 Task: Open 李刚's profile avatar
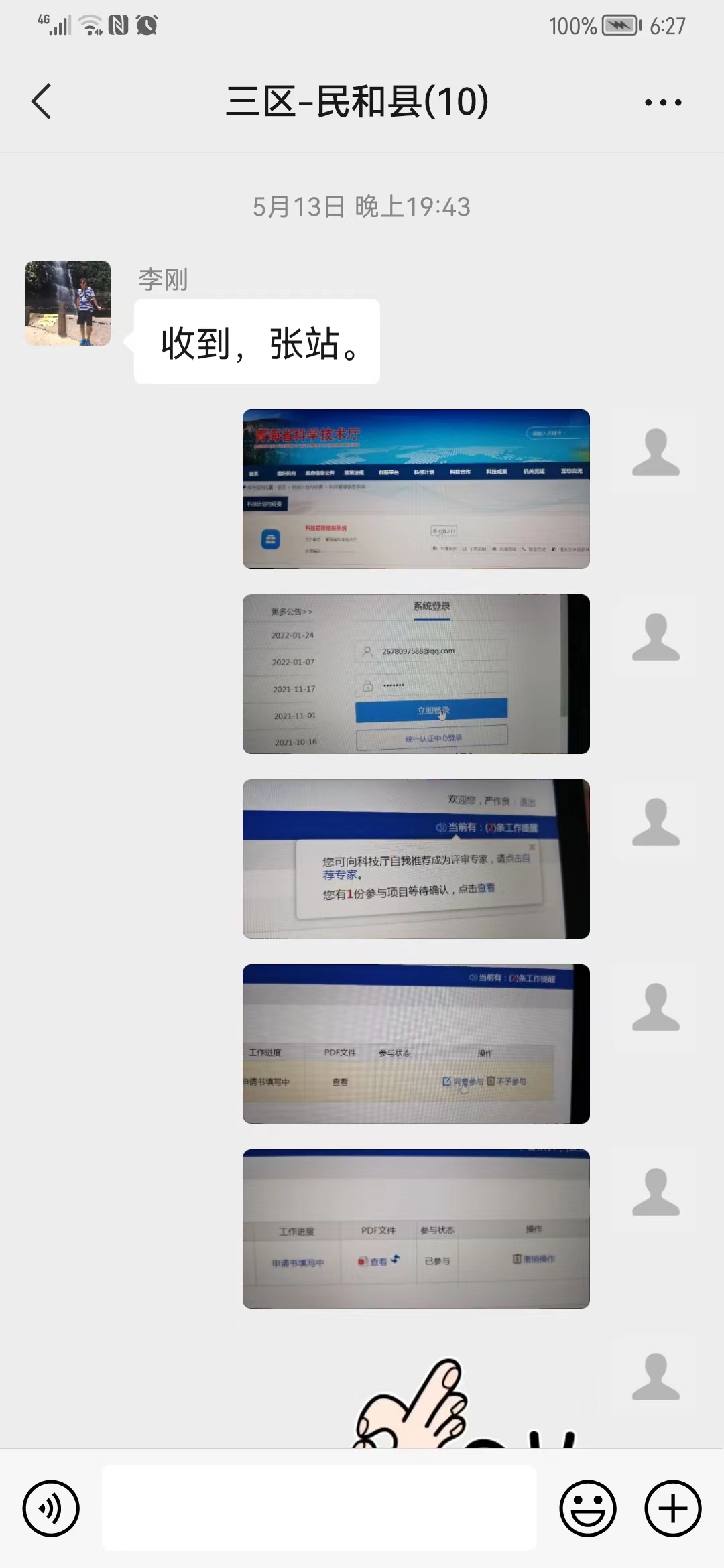[x=68, y=304]
